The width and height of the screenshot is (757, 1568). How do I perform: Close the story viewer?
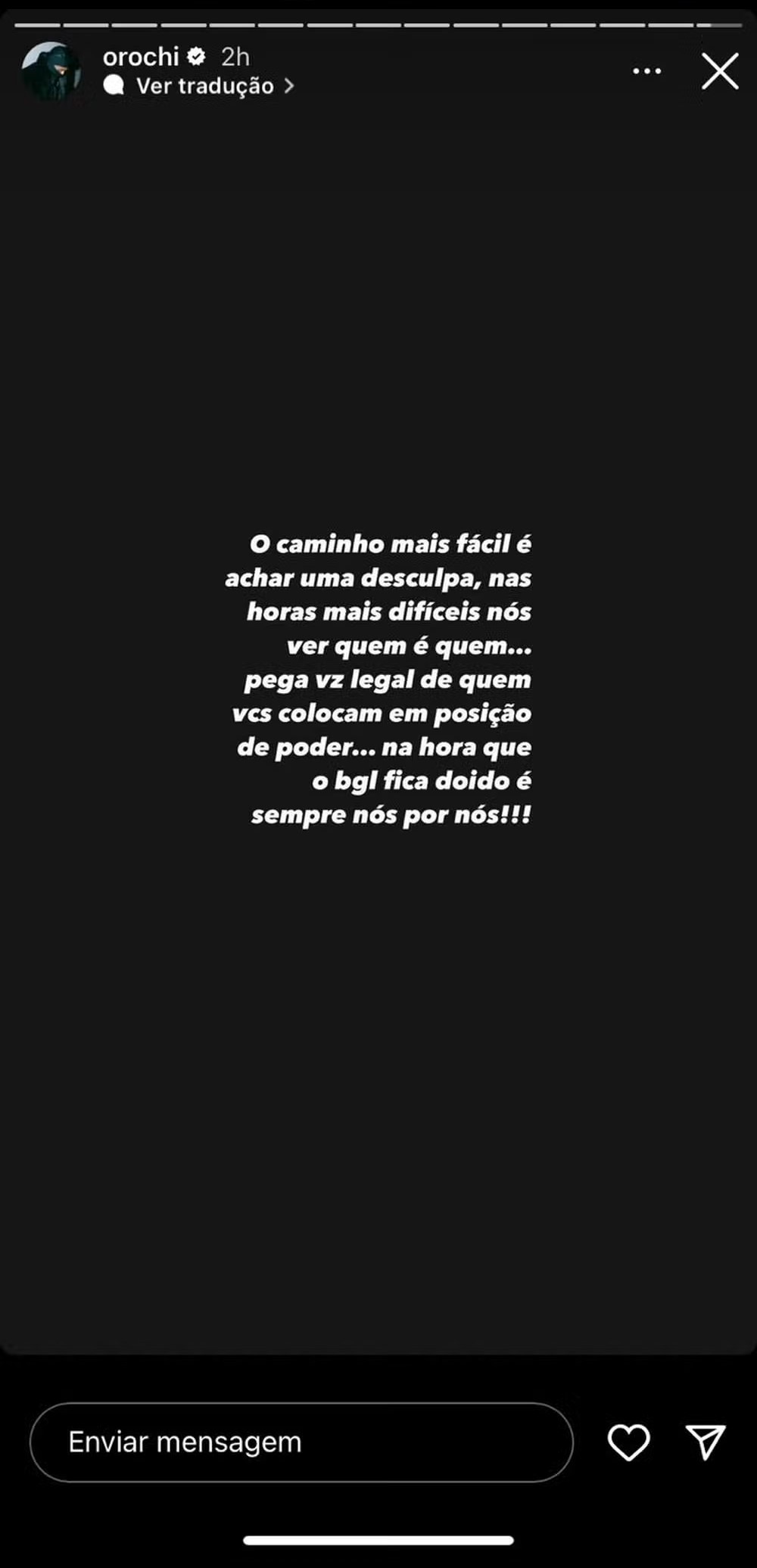point(719,71)
